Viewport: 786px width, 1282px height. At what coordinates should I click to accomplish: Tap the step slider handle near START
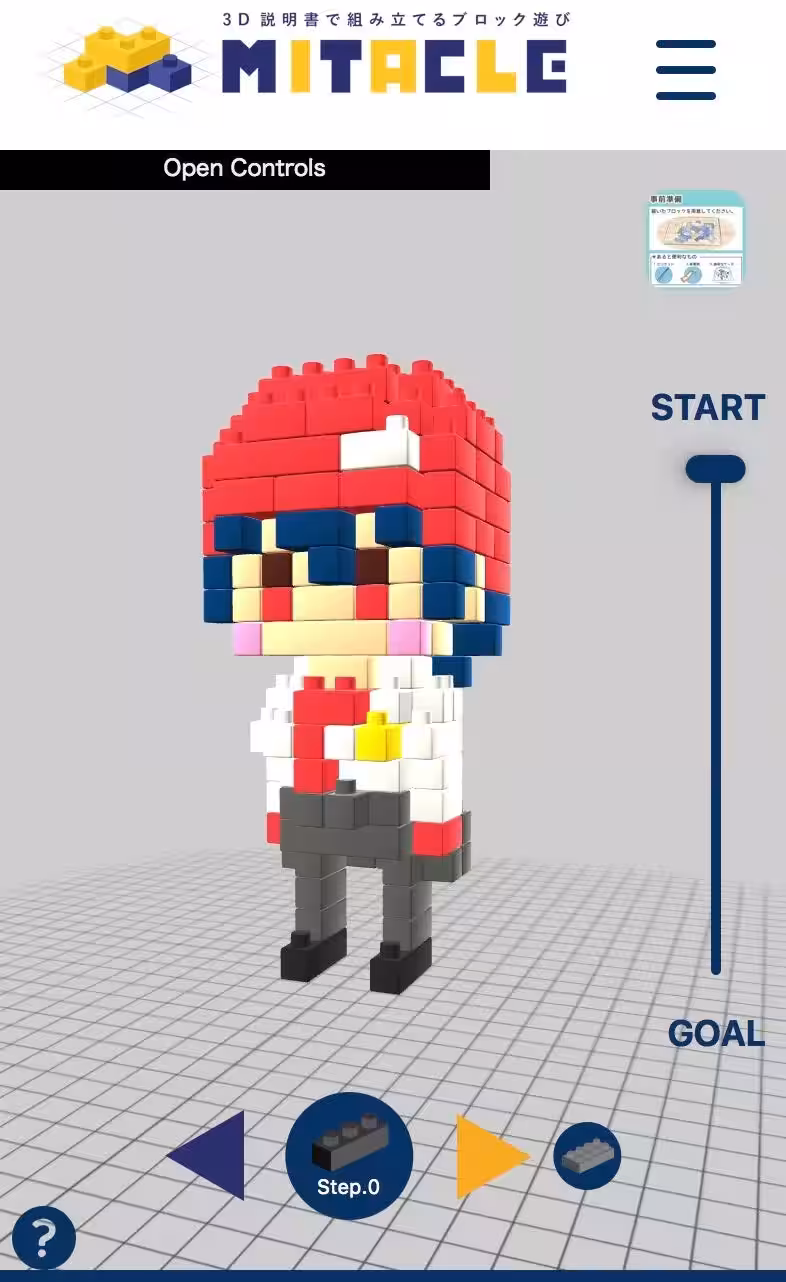click(x=715, y=469)
